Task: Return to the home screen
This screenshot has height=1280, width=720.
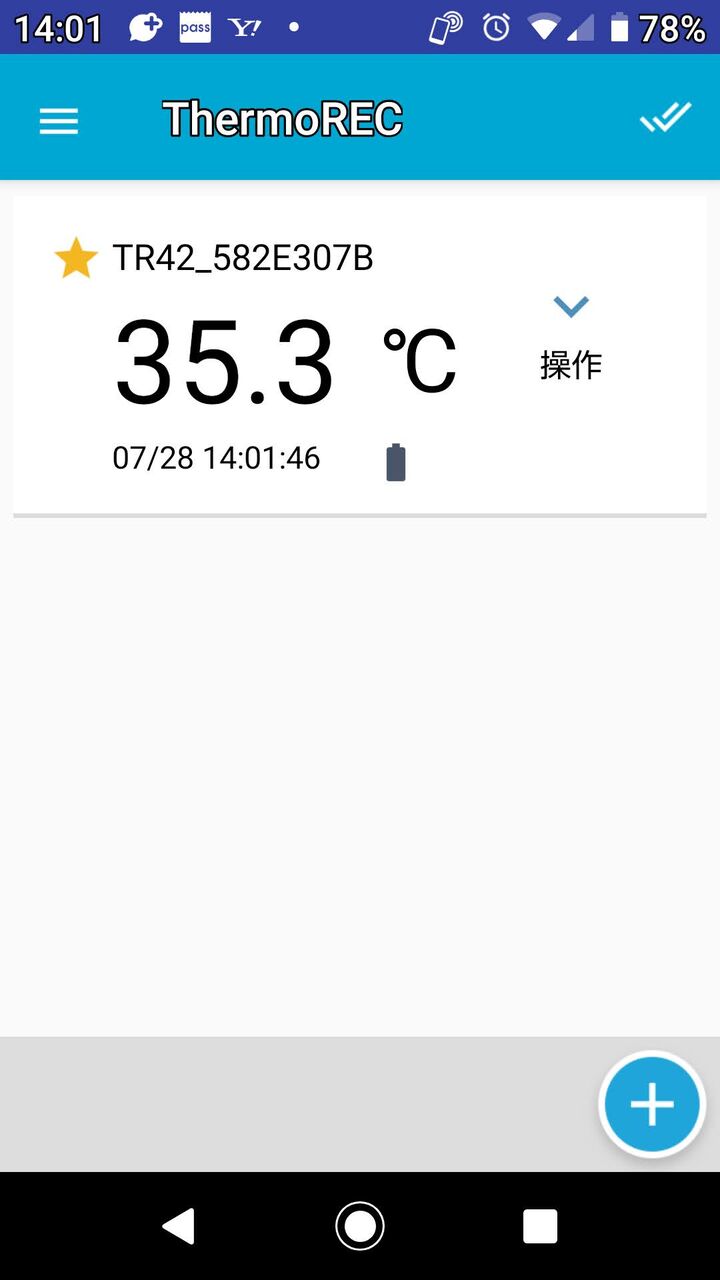Action: [360, 1226]
